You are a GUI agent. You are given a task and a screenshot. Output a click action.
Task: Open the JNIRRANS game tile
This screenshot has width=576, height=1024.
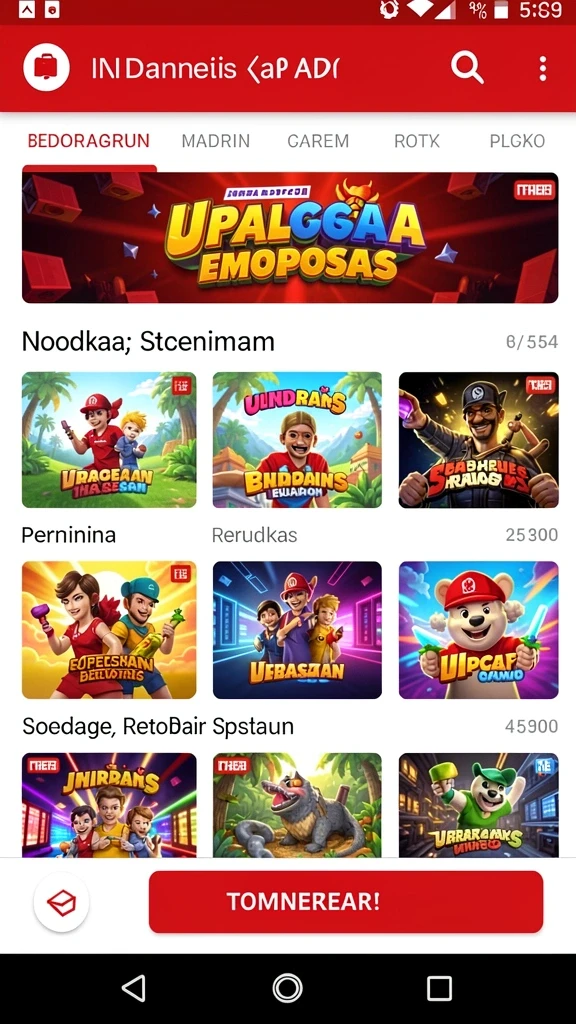click(109, 805)
